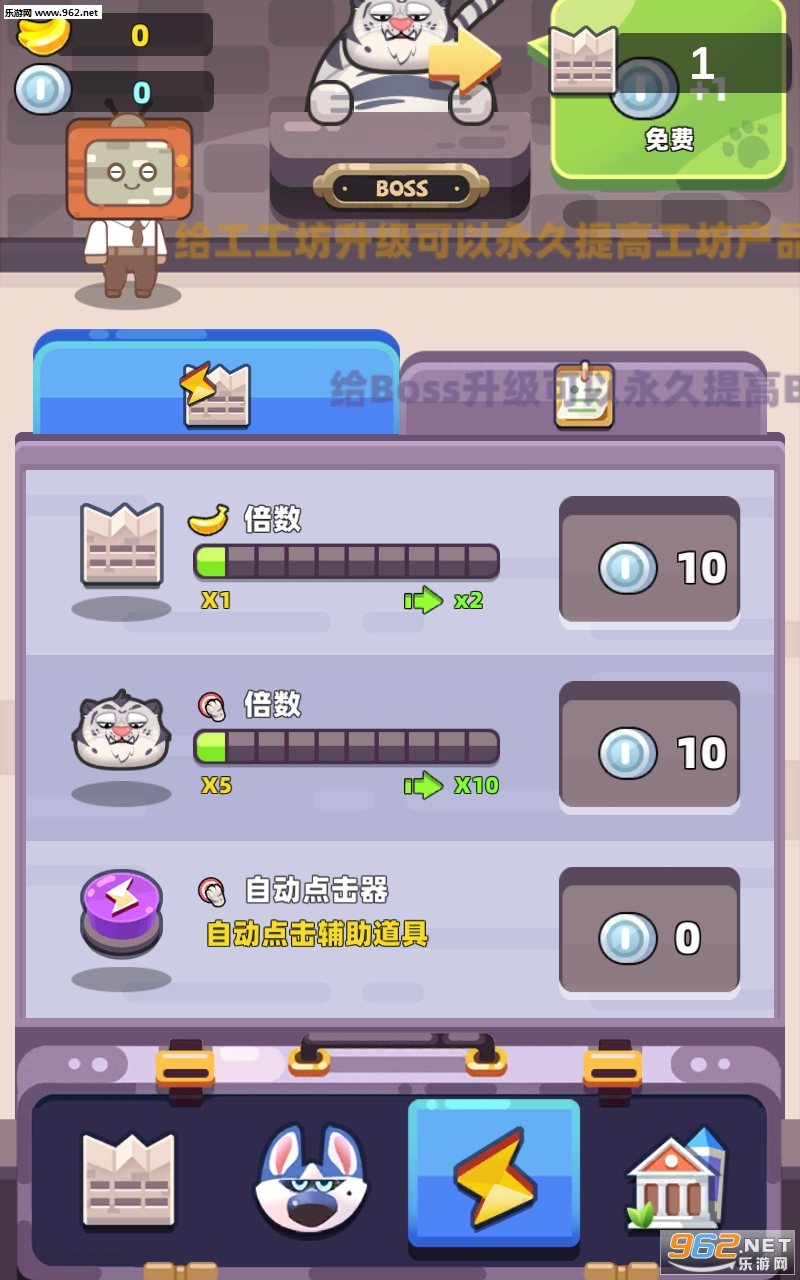Select the lightning upgrades section in bottom bar
Screen dimensions: 800x1280
tap(493, 1175)
